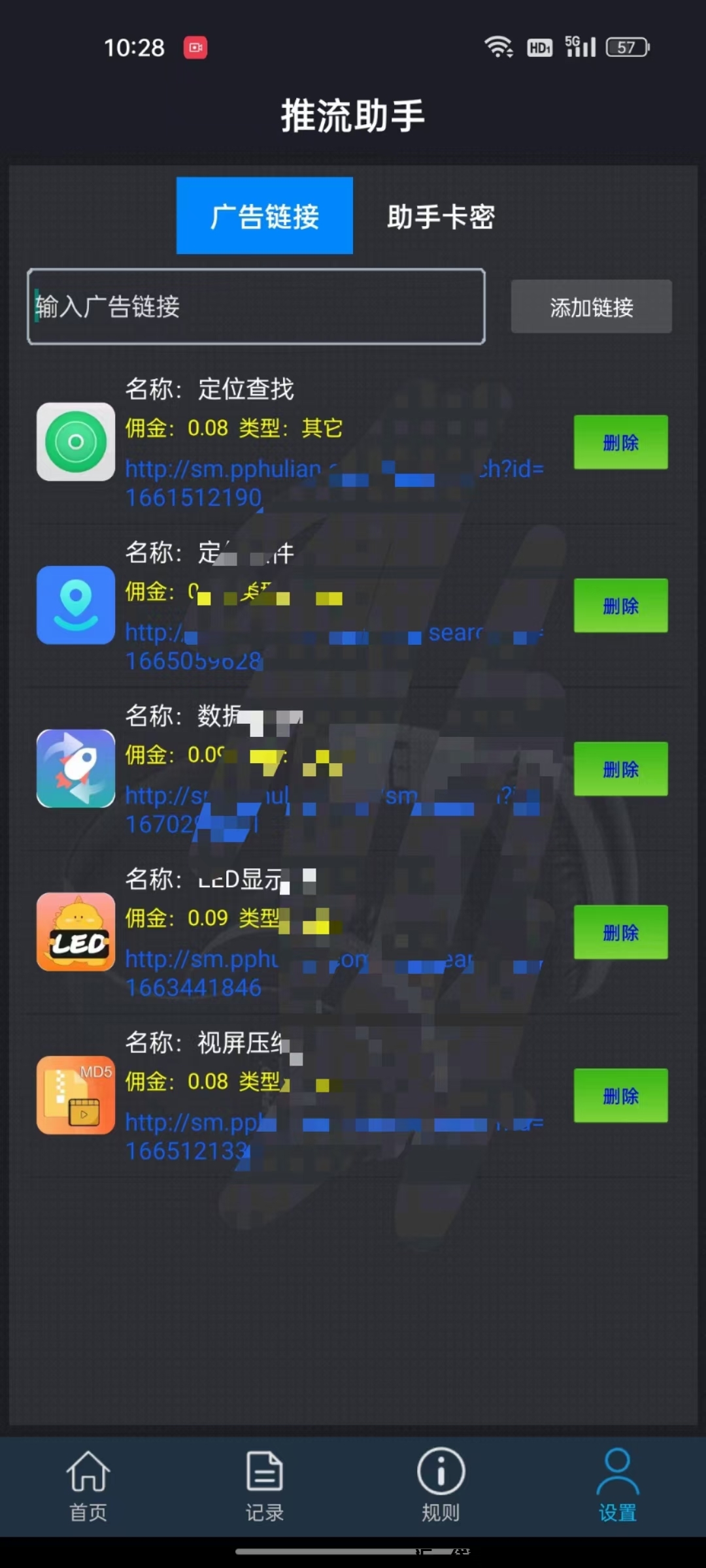Click the 添加链接 button
This screenshot has width=706, height=1568.
(590, 306)
